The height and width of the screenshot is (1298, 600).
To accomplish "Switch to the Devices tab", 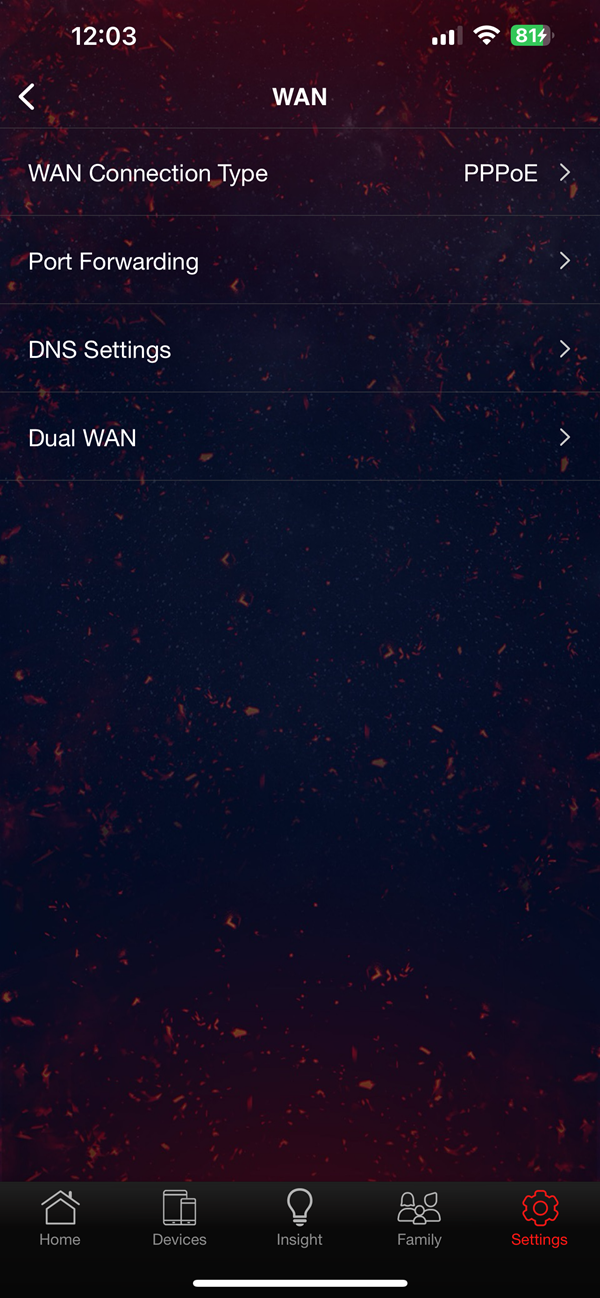I will pyautogui.click(x=180, y=1218).
